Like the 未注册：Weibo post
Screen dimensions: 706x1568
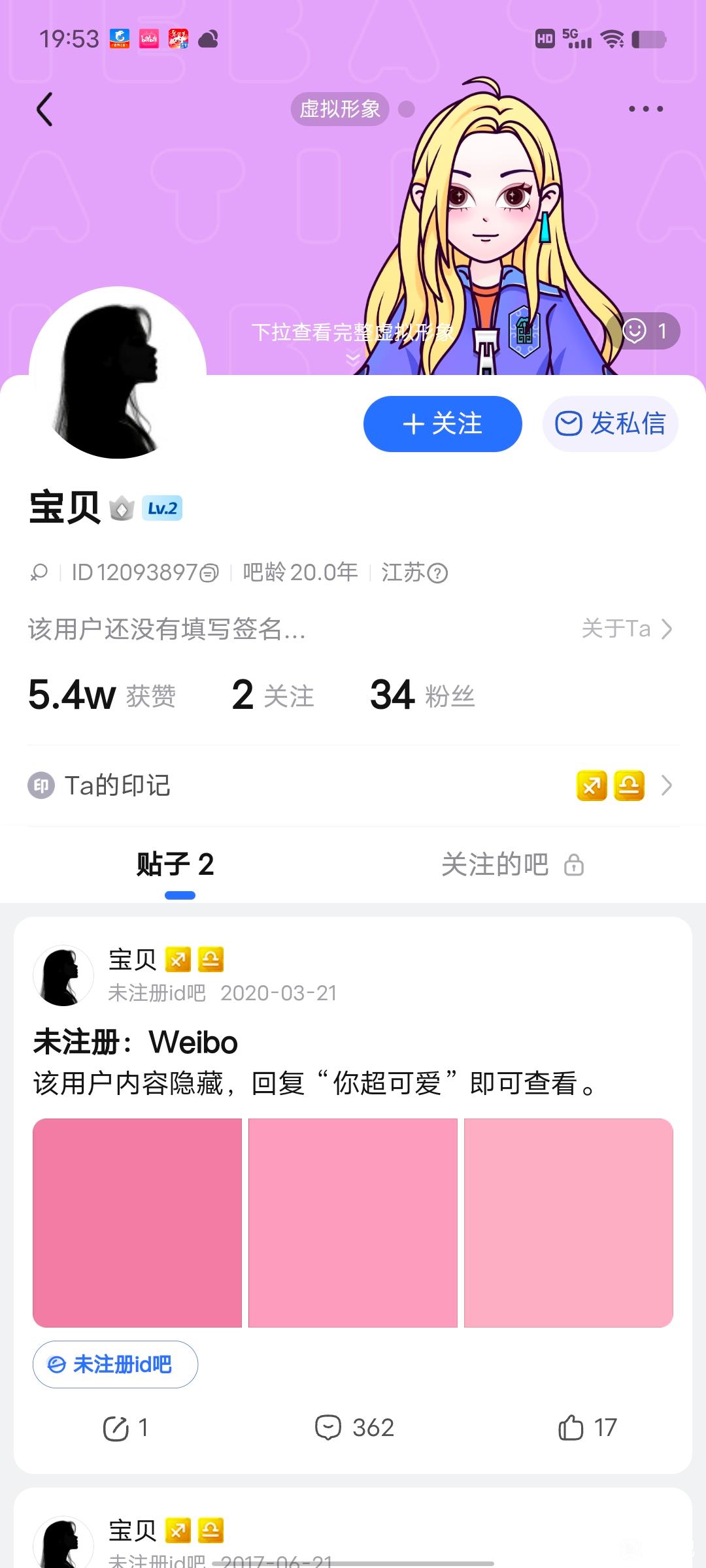point(587,1428)
